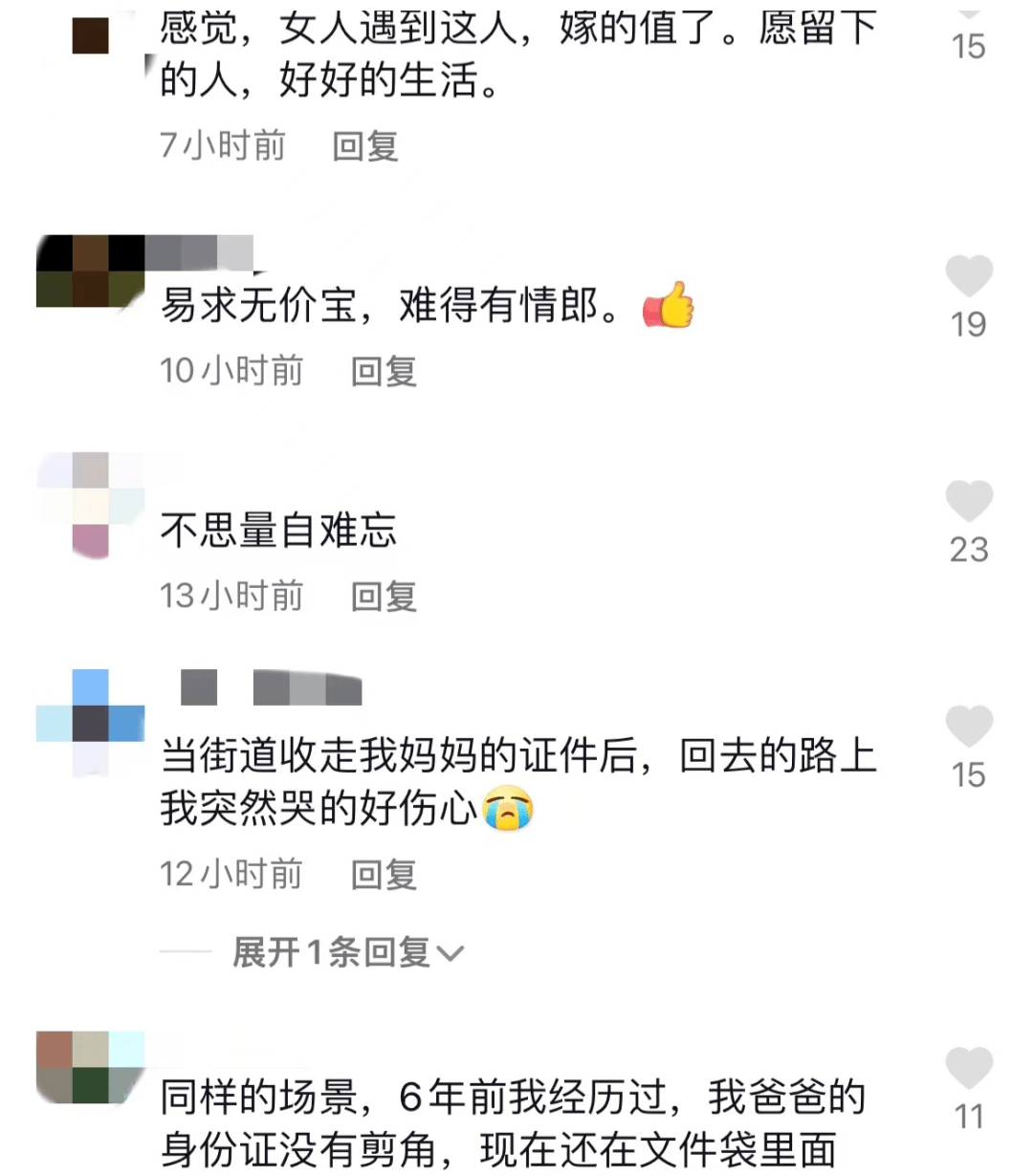Like the comment "易求无价宝，难得有情郎"
1033x1176 pixels.
[x=969, y=277]
